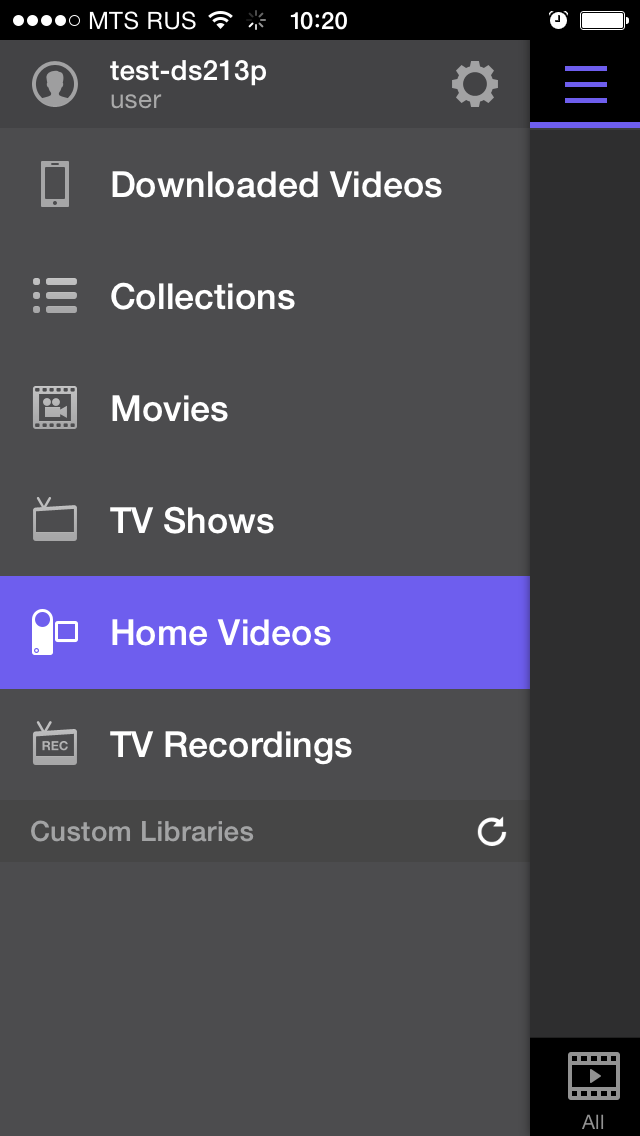Open settings via the gear icon

(475, 85)
